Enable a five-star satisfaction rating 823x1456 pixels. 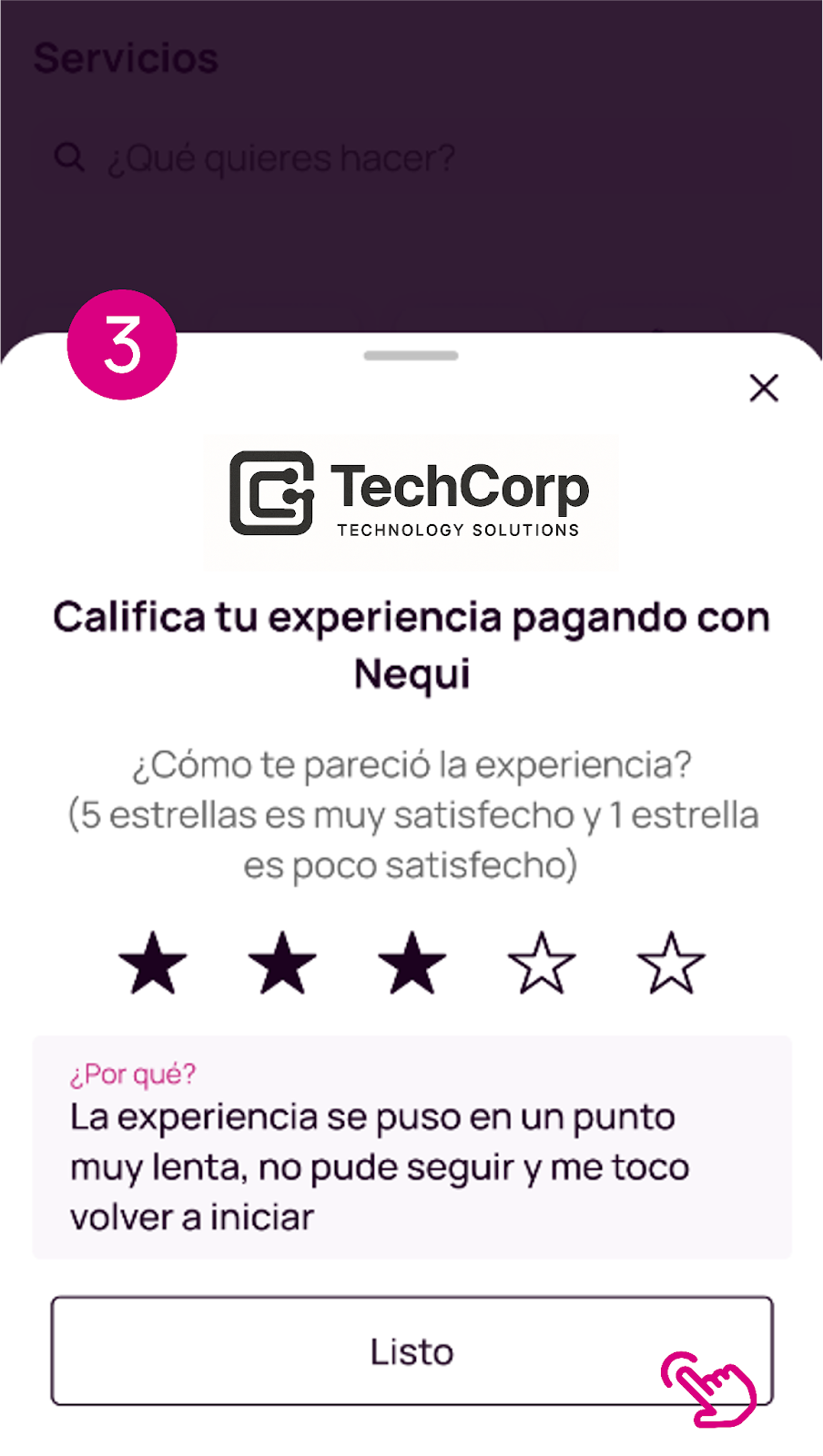(671, 962)
